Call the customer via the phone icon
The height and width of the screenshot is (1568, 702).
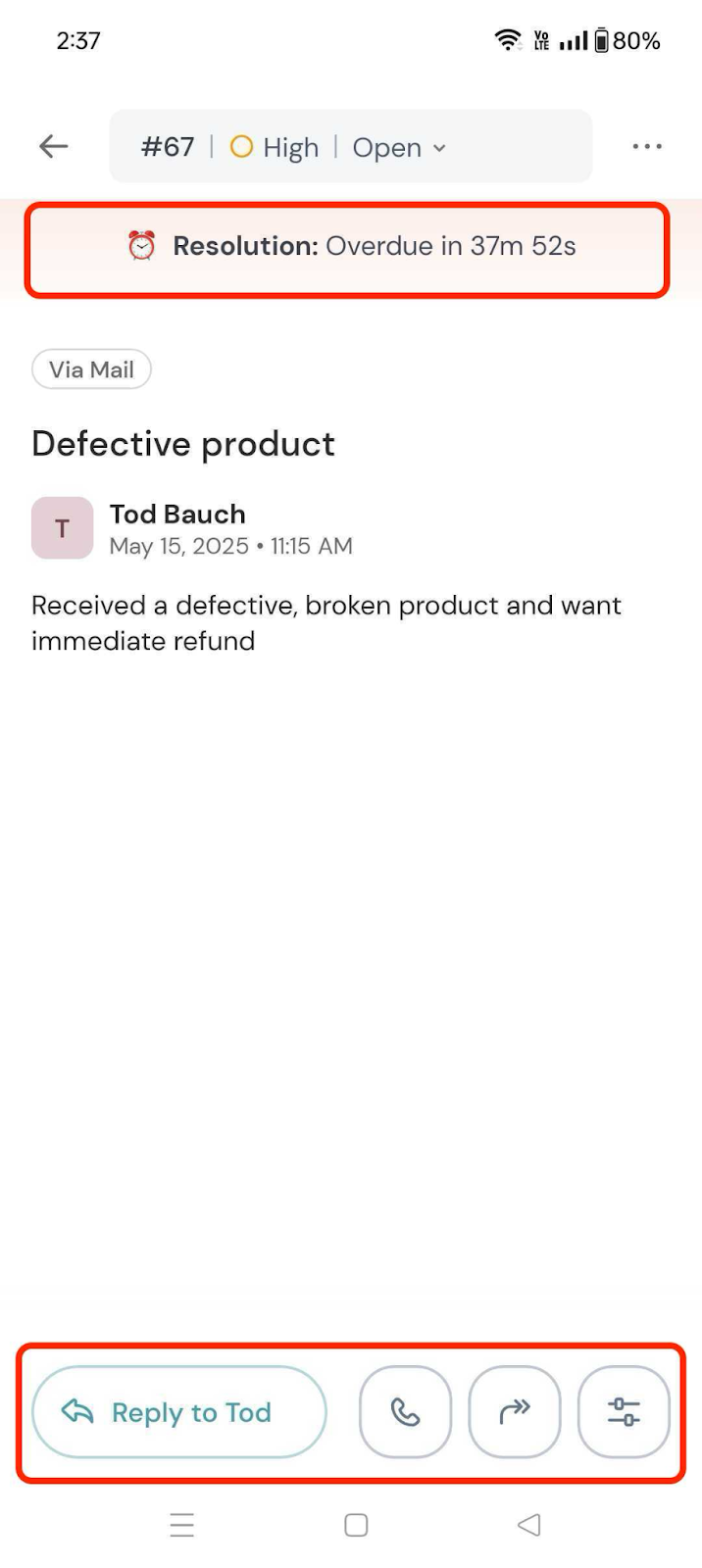coord(405,1412)
